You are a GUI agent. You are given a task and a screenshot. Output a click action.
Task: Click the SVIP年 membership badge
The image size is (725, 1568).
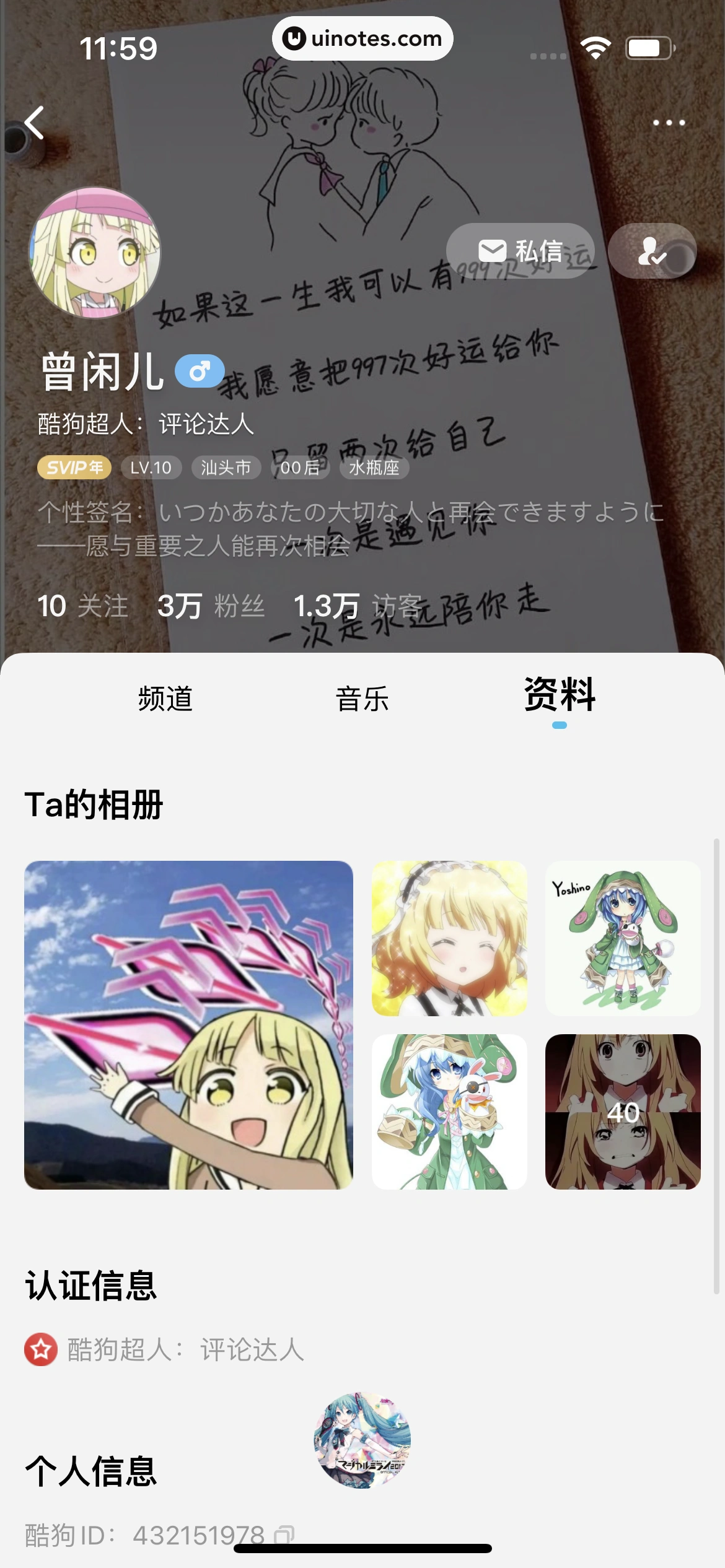click(73, 468)
